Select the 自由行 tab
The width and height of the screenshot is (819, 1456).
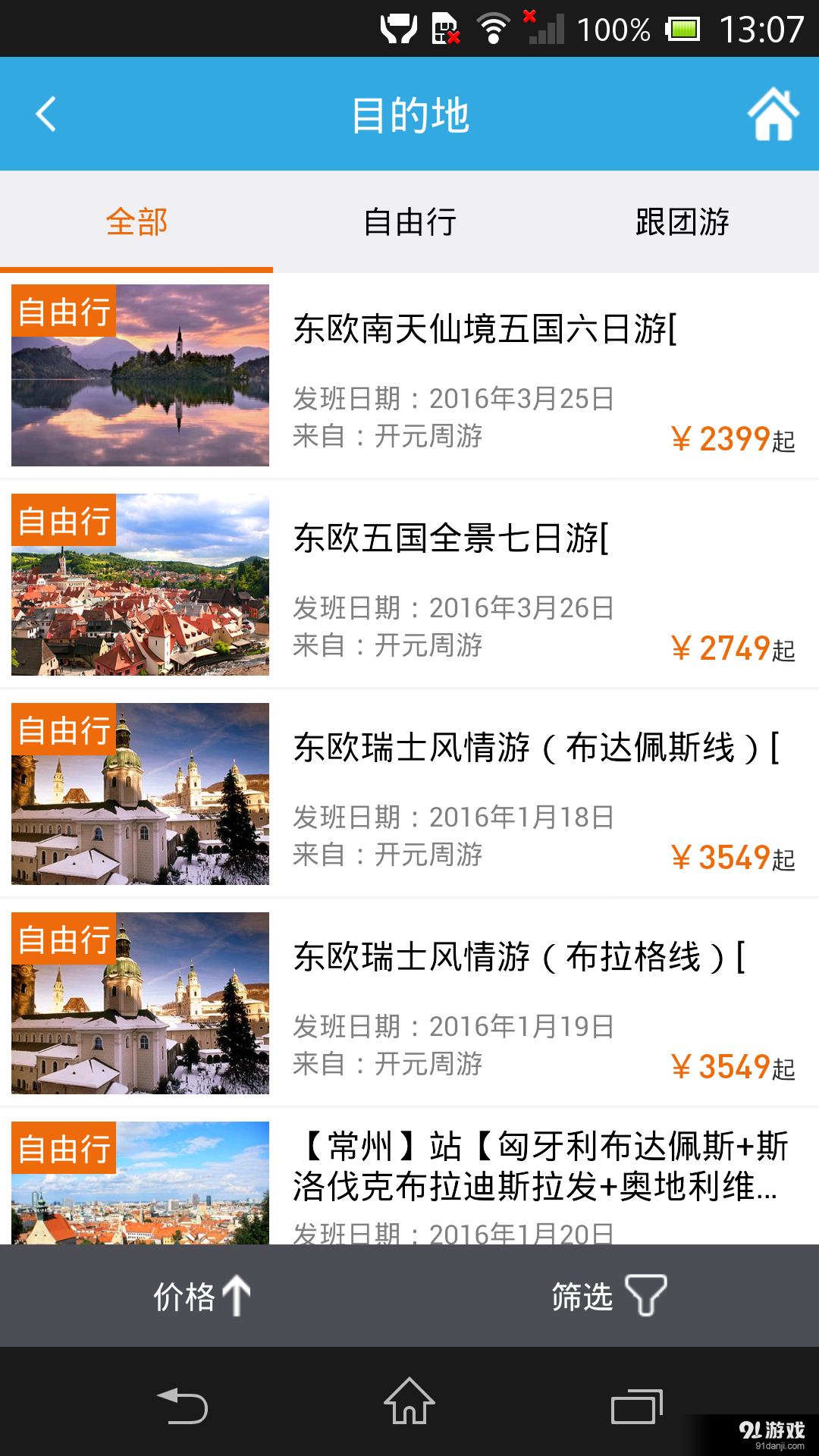pos(409,222)
